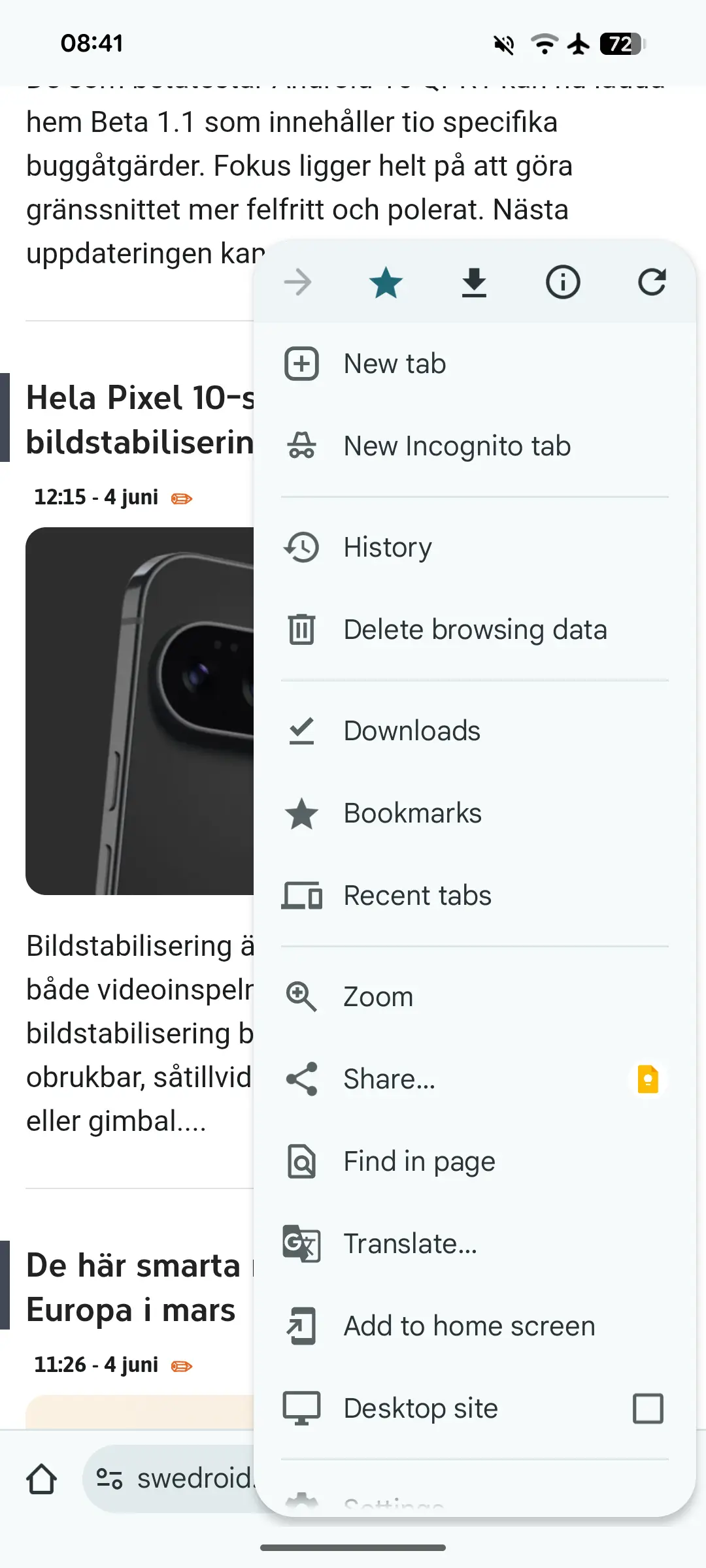Open the Downloads list

point(475,731)
